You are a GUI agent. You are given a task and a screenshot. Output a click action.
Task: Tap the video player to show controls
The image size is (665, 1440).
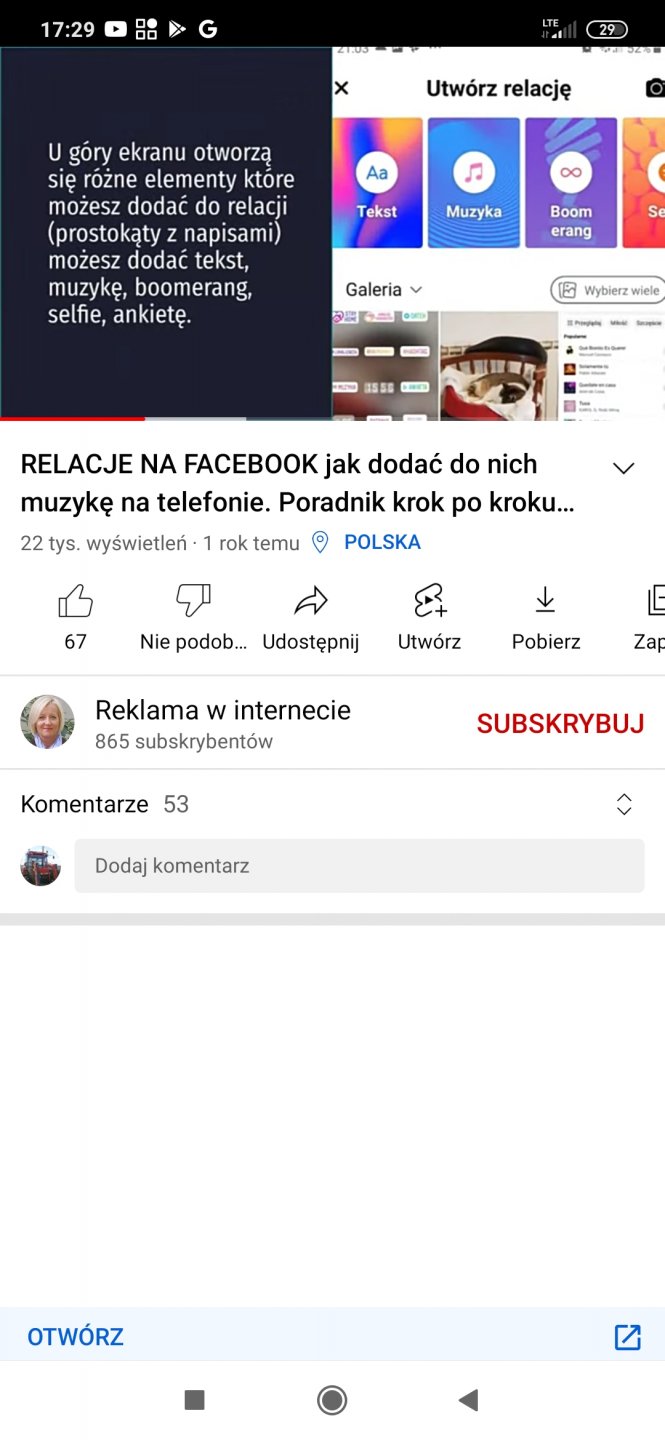[x=332, y=232]
